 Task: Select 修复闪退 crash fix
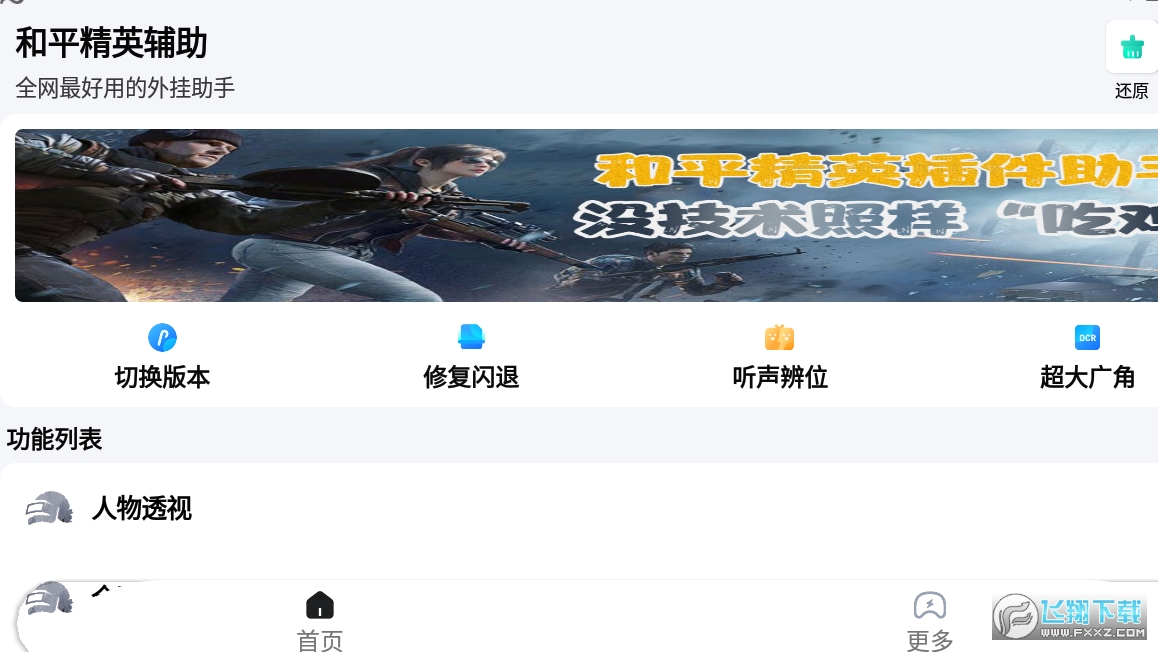click(471, 358)
